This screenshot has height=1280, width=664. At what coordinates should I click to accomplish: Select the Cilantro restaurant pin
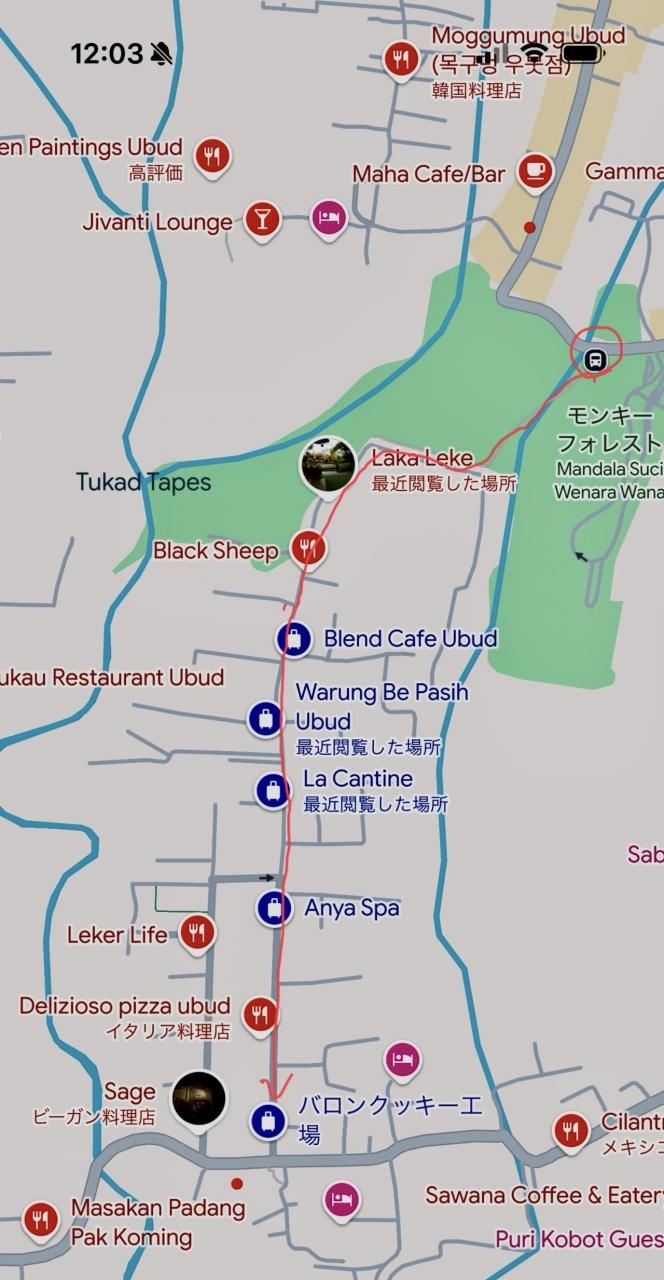coord(571,1131)
